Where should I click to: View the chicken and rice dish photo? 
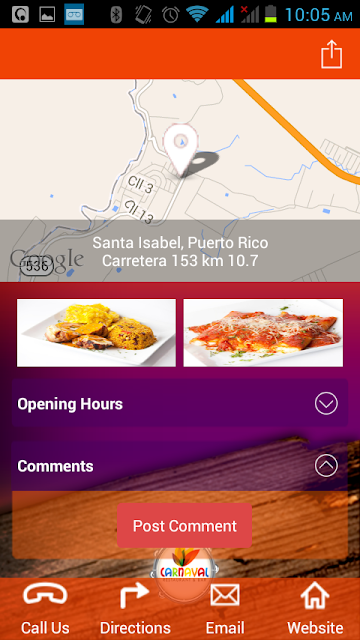(96, 333)
